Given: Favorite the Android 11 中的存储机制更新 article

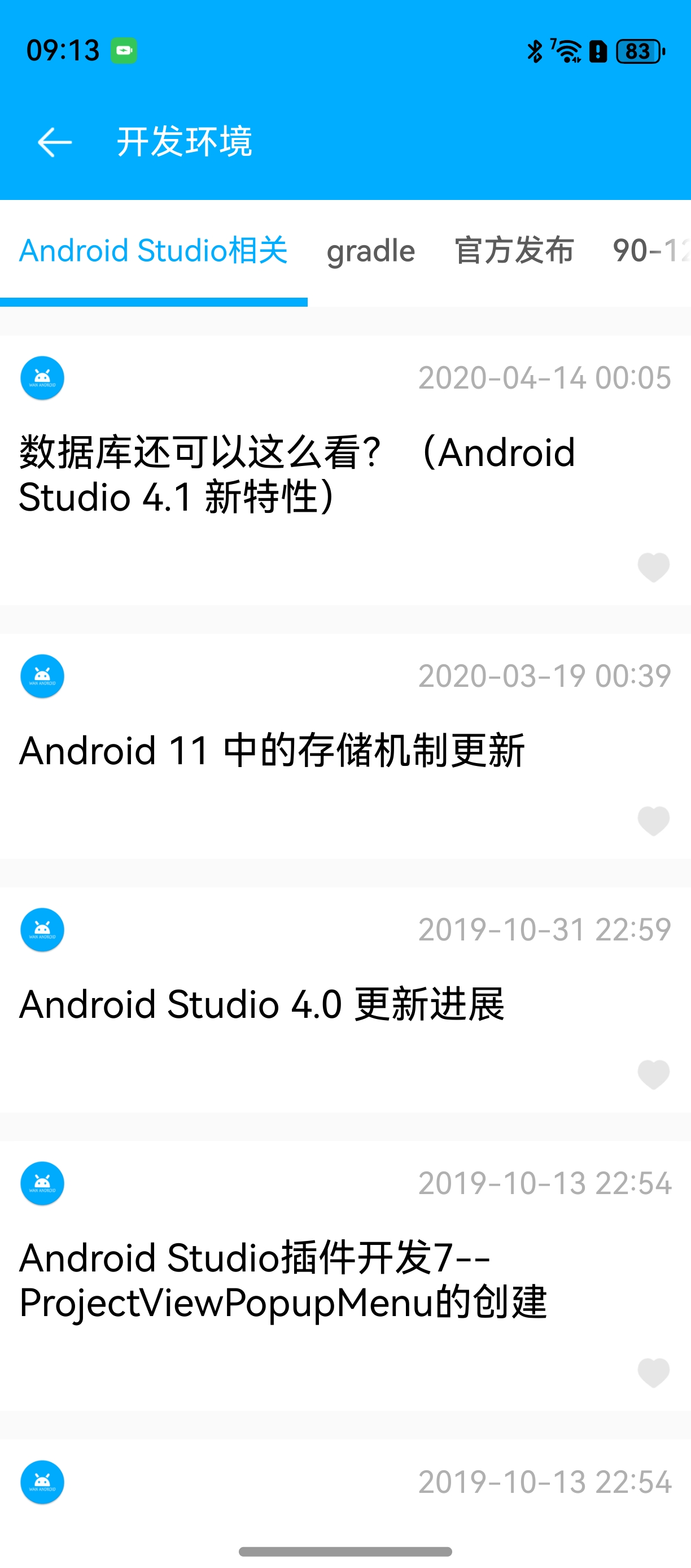Looking at the screenshot, I should [x=653, y=821].
